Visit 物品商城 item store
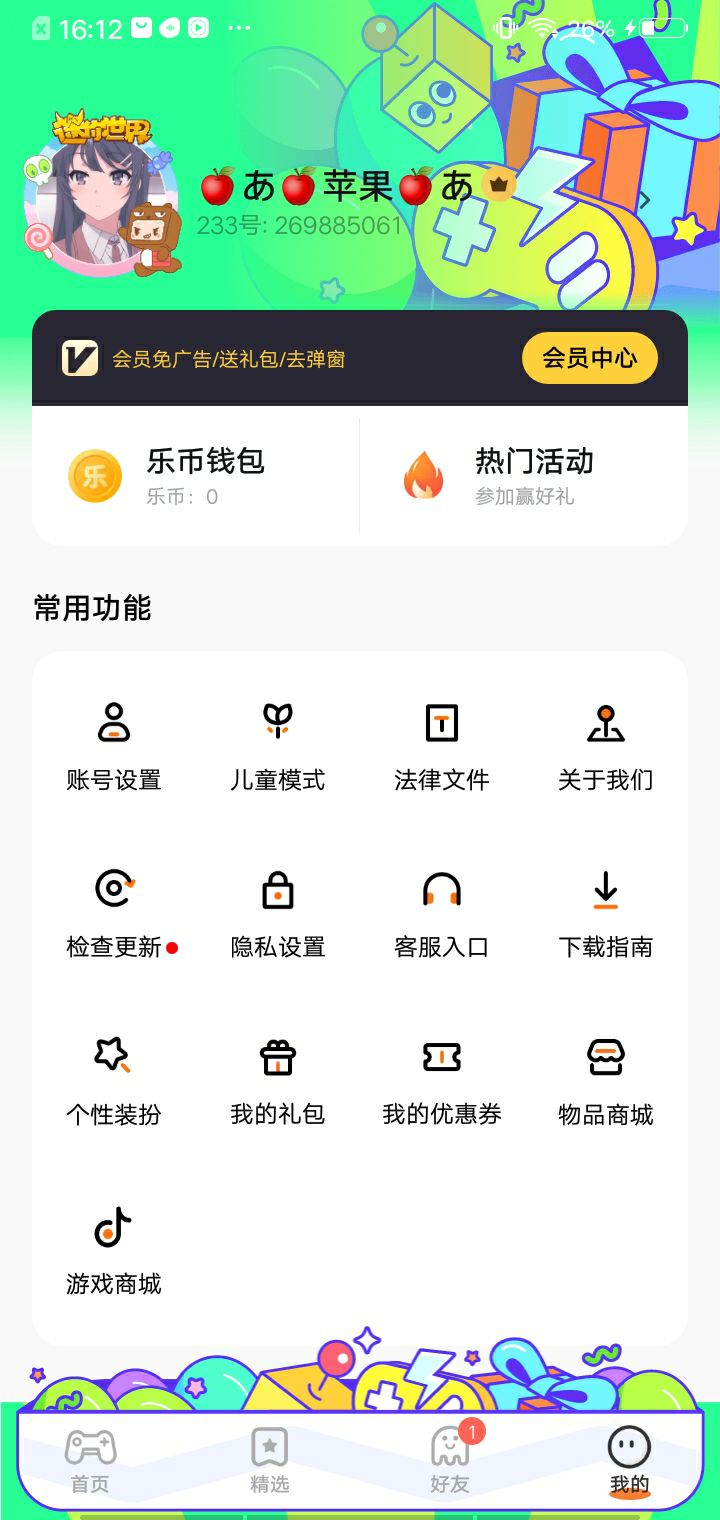The height and width of the screenshot is (1520, 720). [605, 1080]
